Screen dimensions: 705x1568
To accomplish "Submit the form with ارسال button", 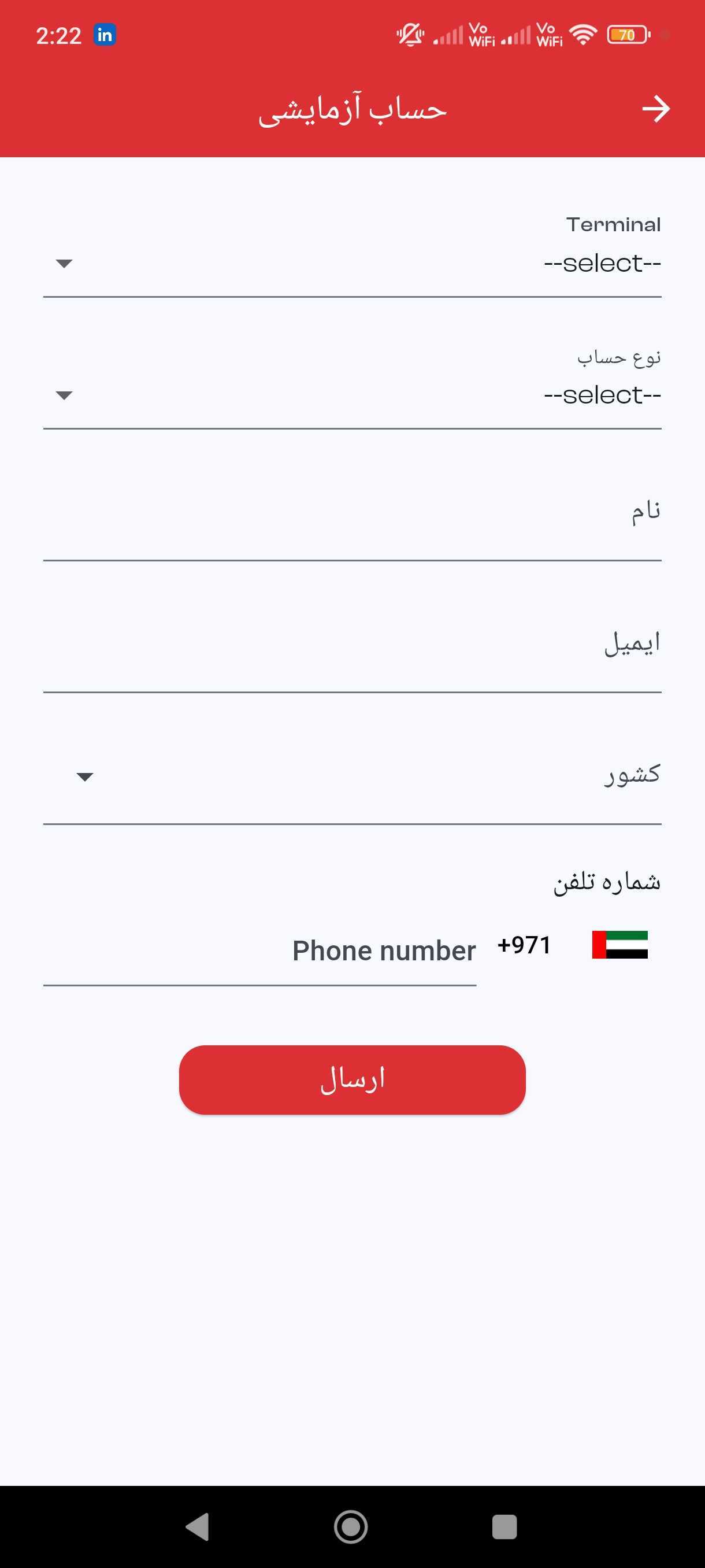I will (351, 1080).
